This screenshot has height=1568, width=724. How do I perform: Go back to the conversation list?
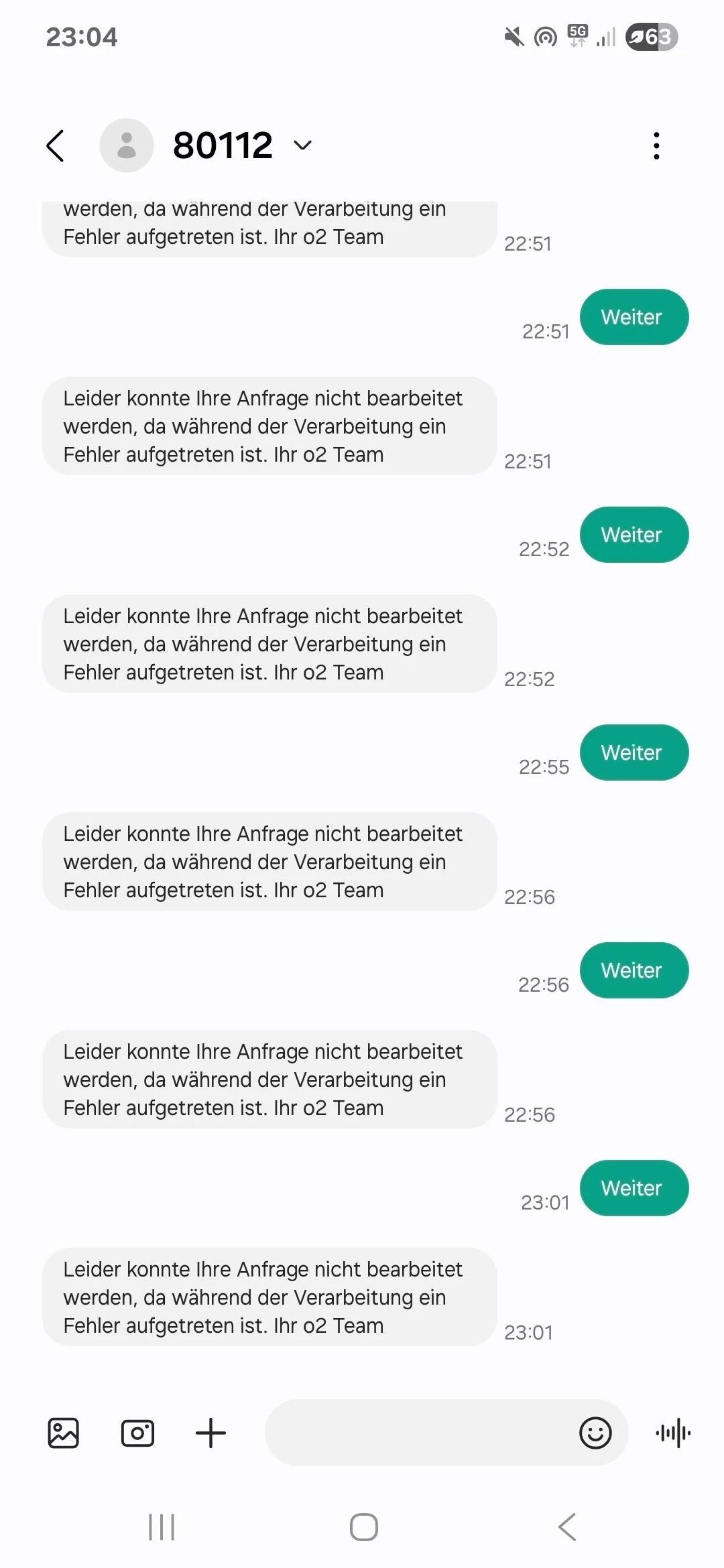tap(56, 145)
